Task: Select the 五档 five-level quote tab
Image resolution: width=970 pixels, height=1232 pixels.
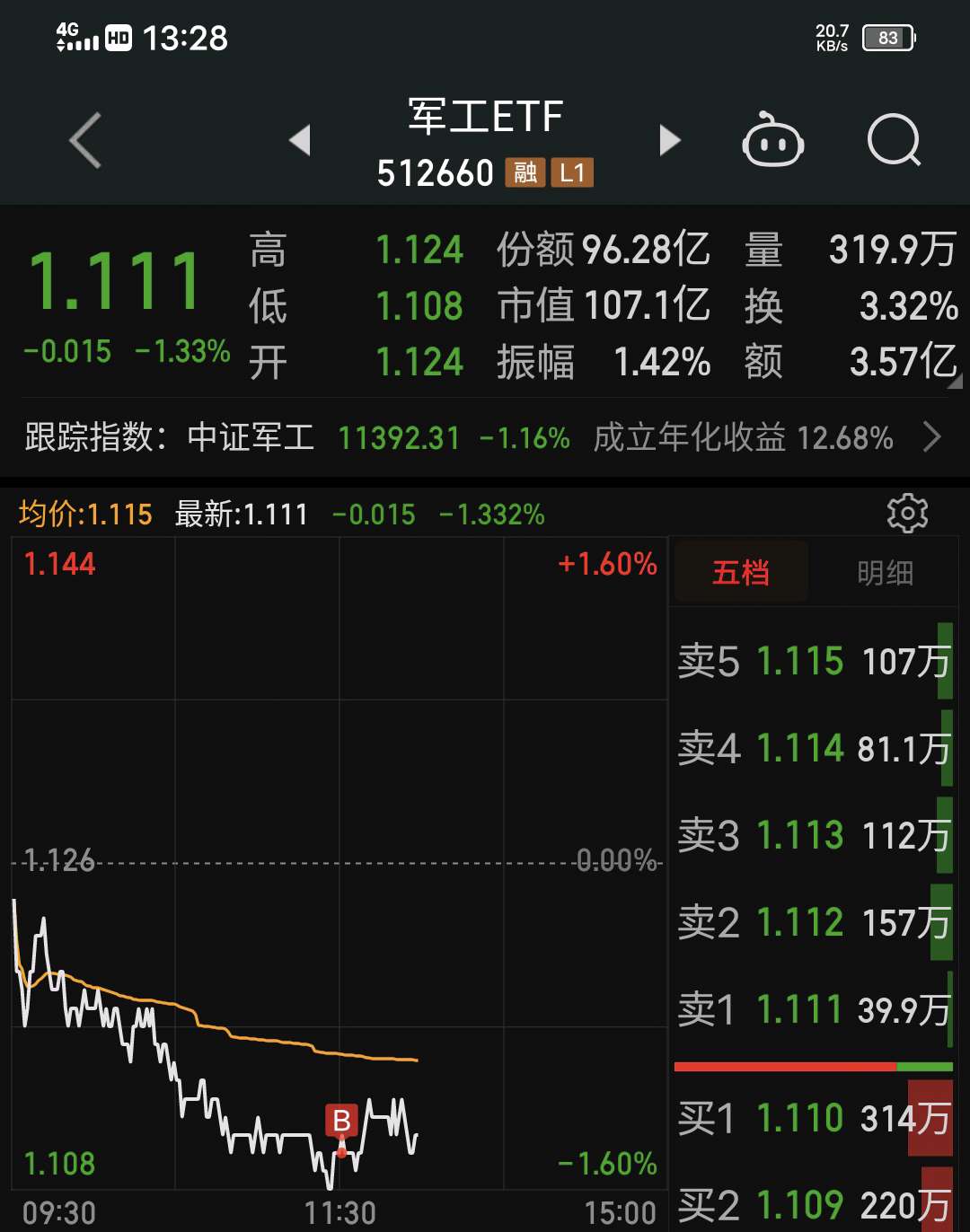Action: pyautogui.click(x=740, y=571)
